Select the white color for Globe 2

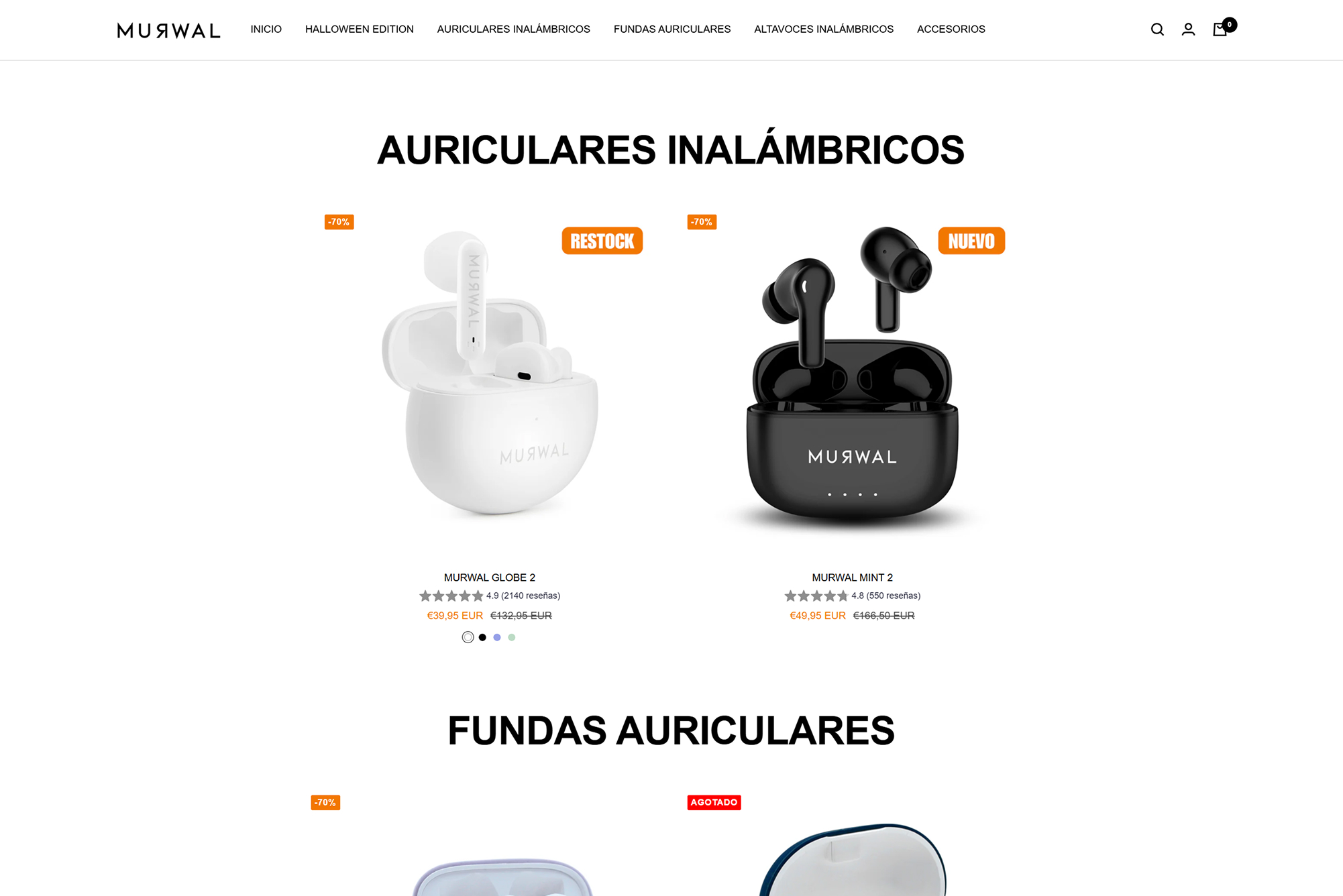(x=468, y=637)
